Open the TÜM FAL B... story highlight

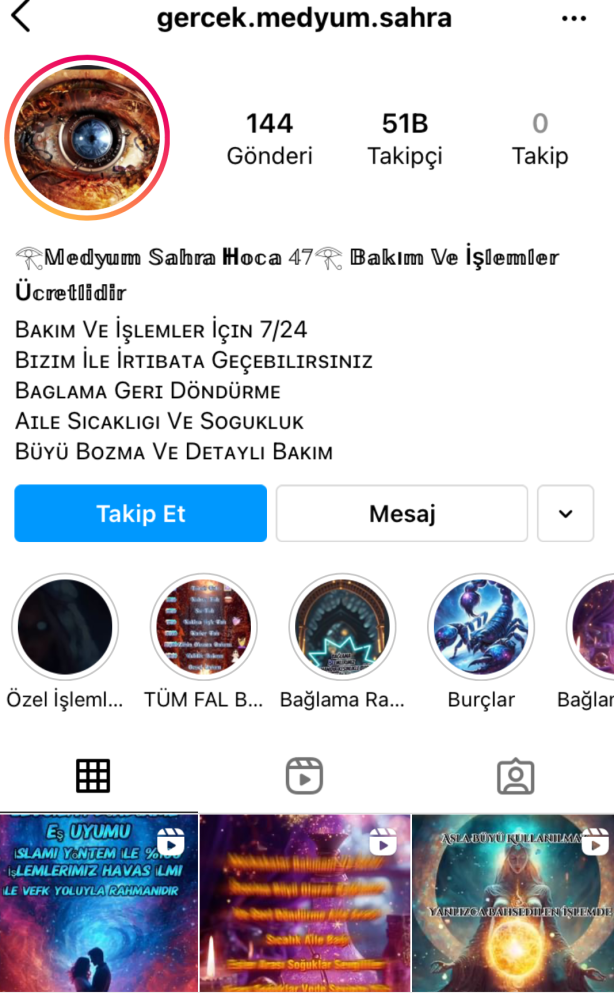coord(203,627)
